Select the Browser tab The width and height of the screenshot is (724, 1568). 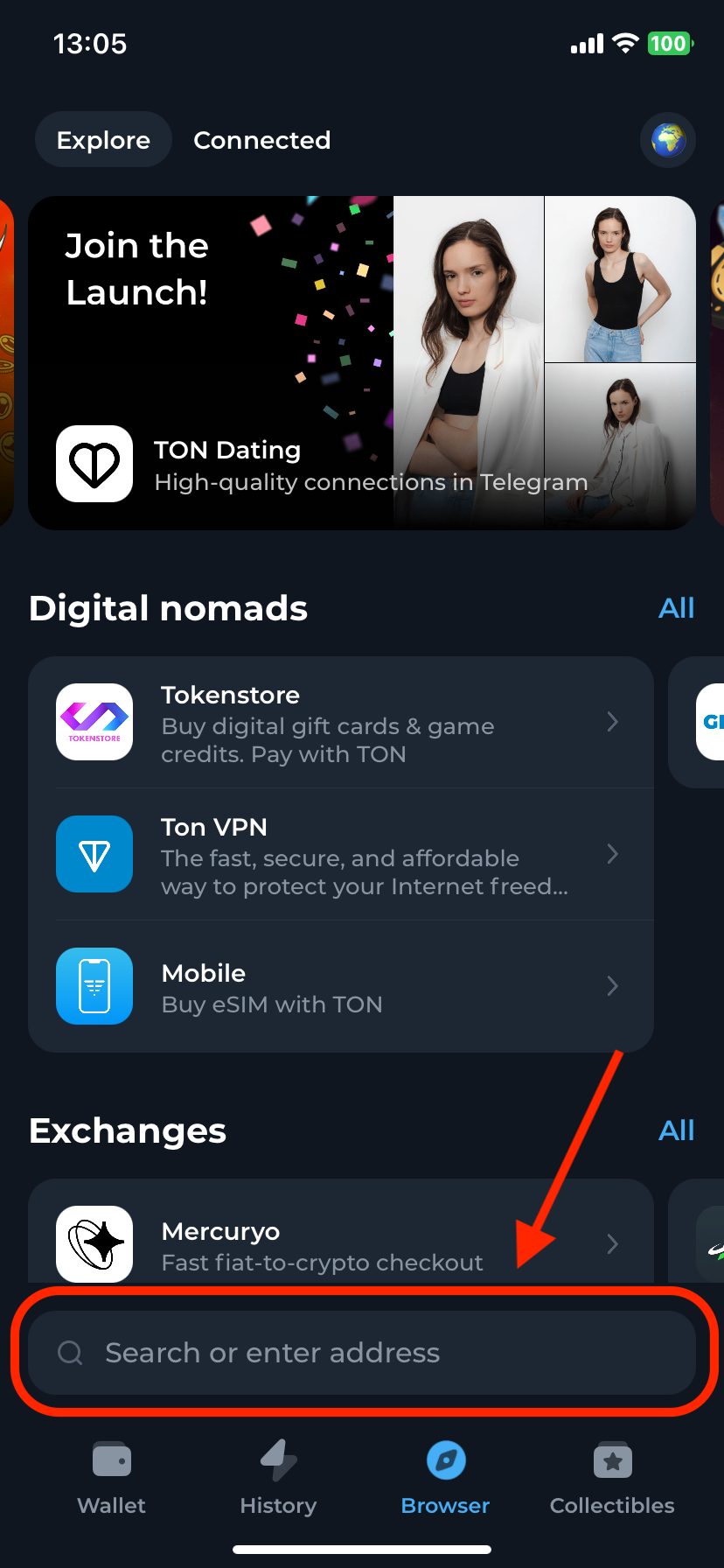(445, 1479)
